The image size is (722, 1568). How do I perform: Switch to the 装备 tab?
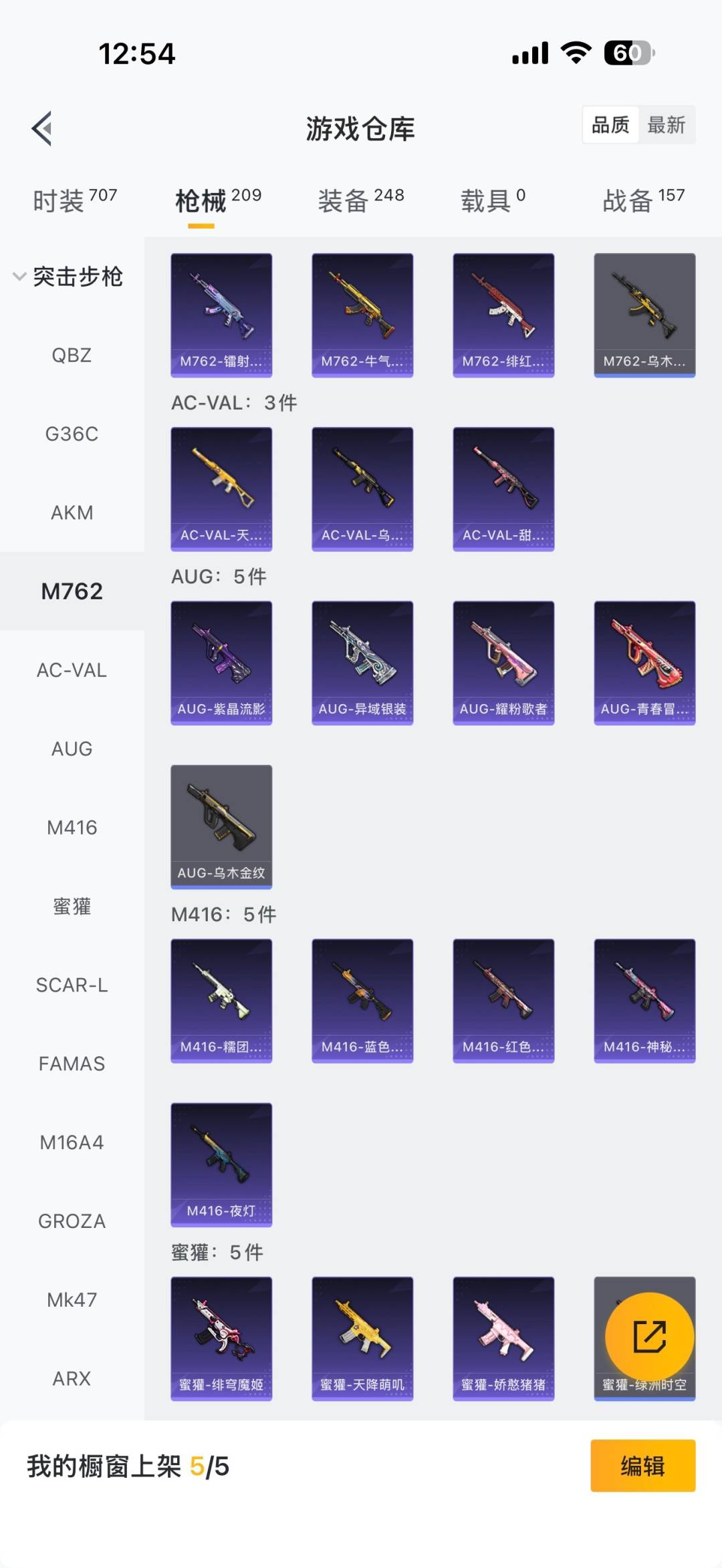(360, 200)
